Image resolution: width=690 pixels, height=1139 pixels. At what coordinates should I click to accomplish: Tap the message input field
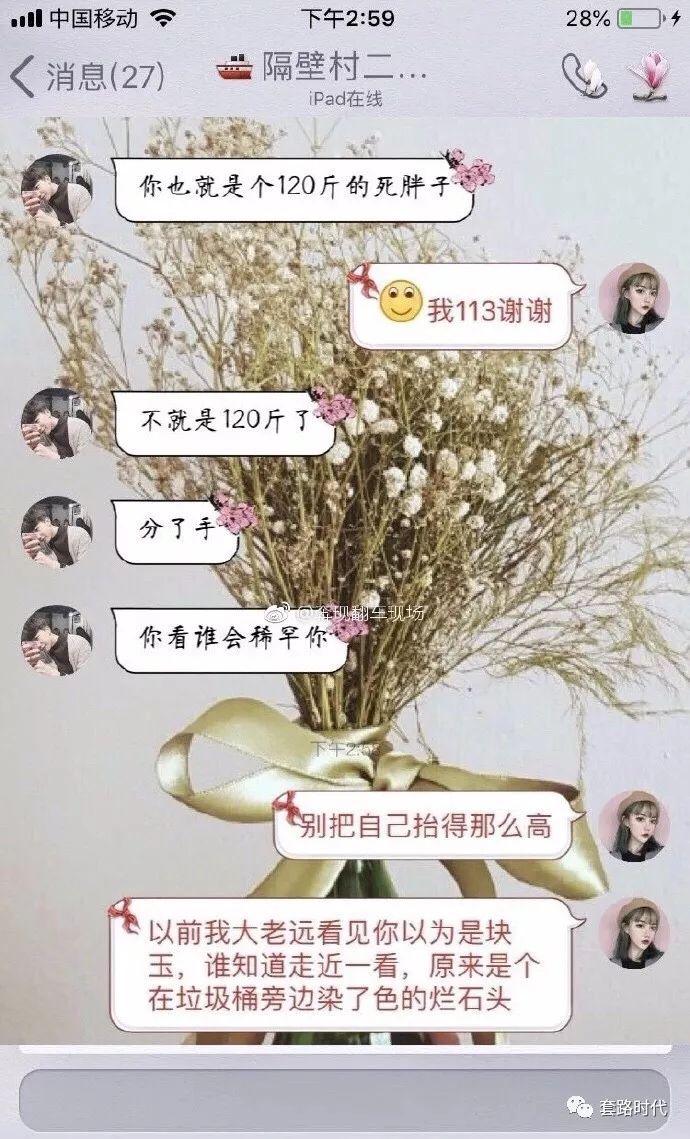pos(344,1099)
